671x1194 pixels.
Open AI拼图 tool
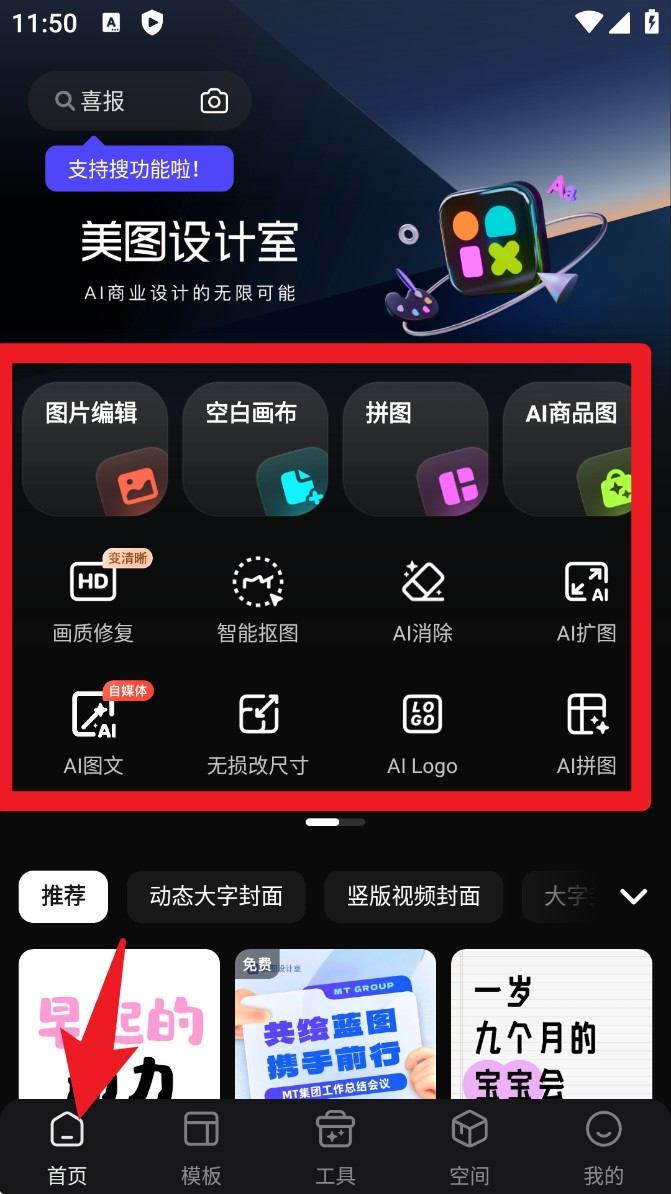pyautogui.click(x=586, y=729)
